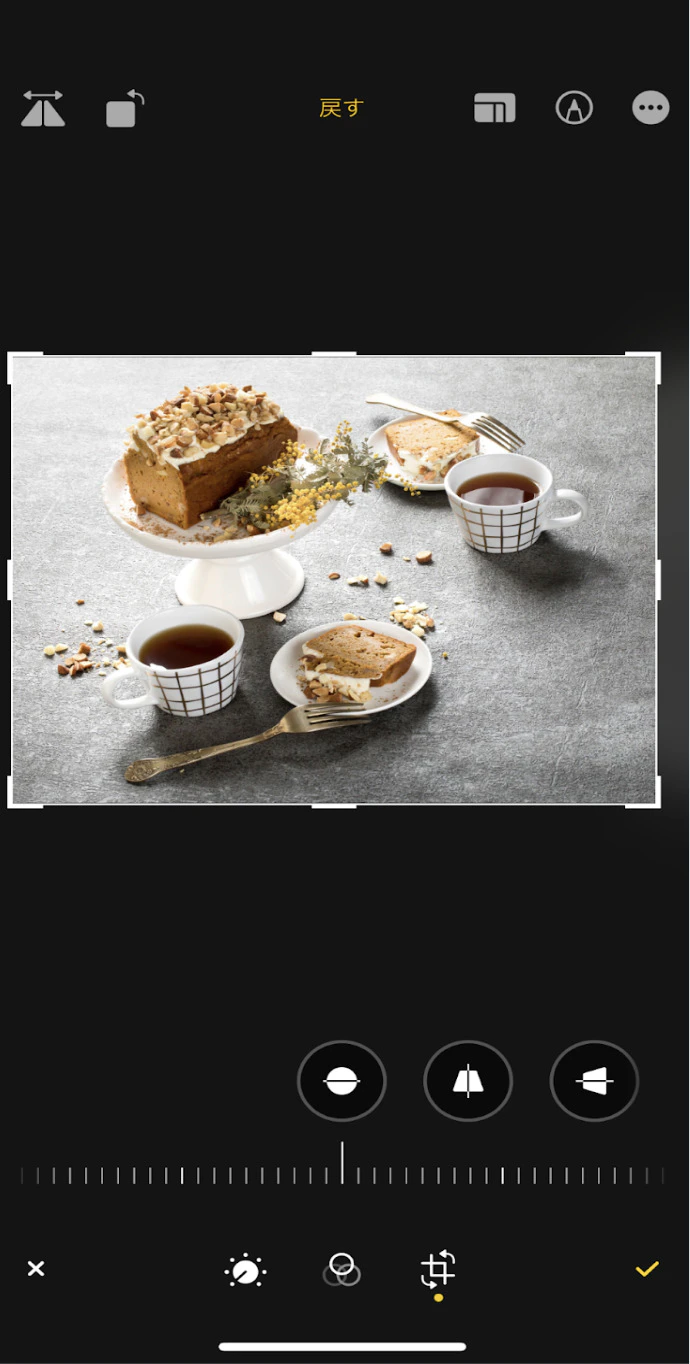
Task: Open the more options menu
Action: [650, 108]
